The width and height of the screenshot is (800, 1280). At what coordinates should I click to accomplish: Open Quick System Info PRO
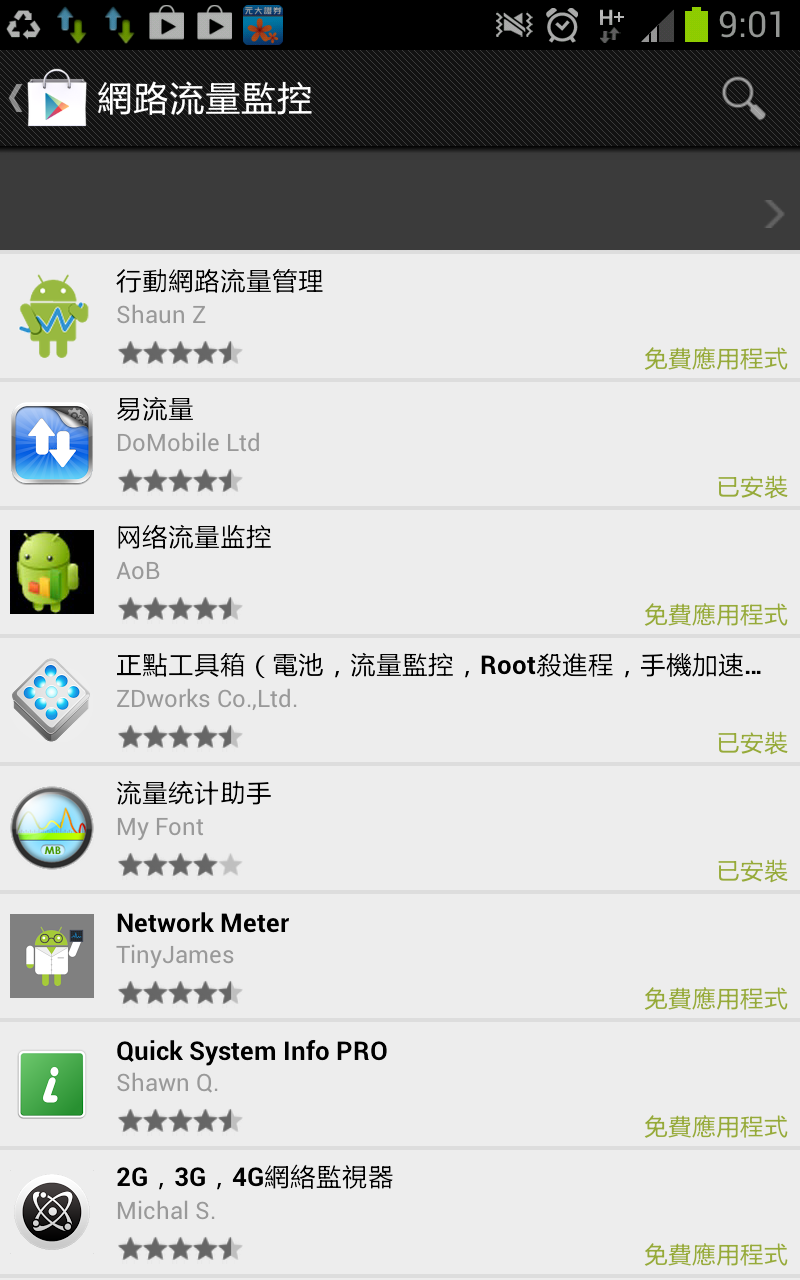click(x=400, y=1085)
